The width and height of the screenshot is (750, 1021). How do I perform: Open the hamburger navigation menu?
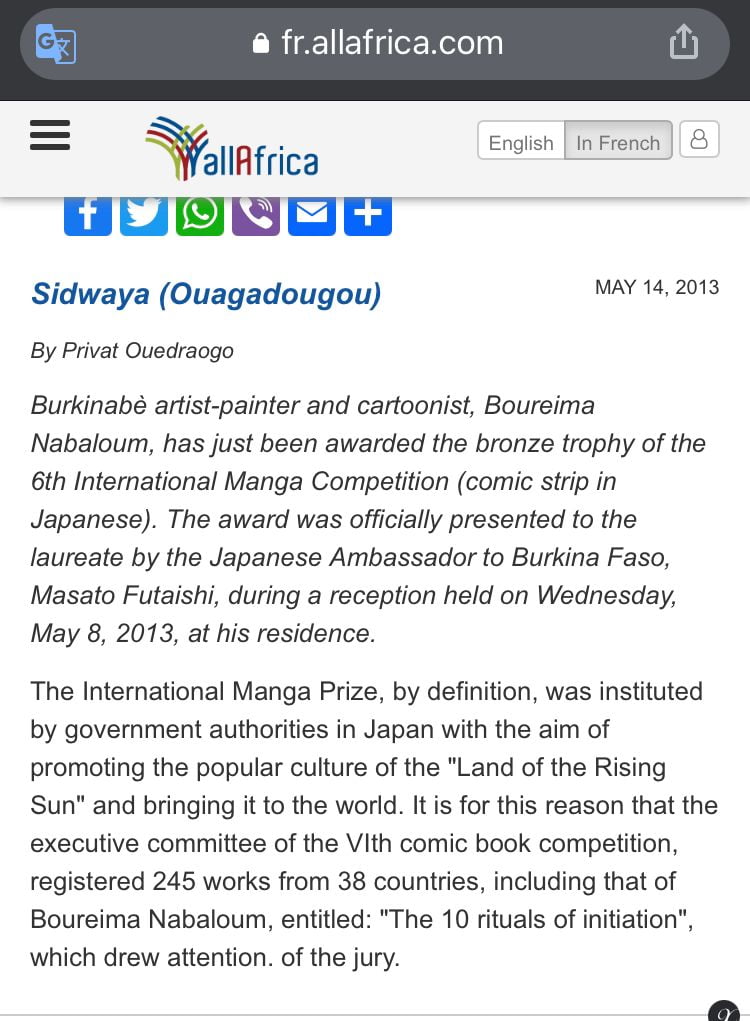click(x=50, y=134)
